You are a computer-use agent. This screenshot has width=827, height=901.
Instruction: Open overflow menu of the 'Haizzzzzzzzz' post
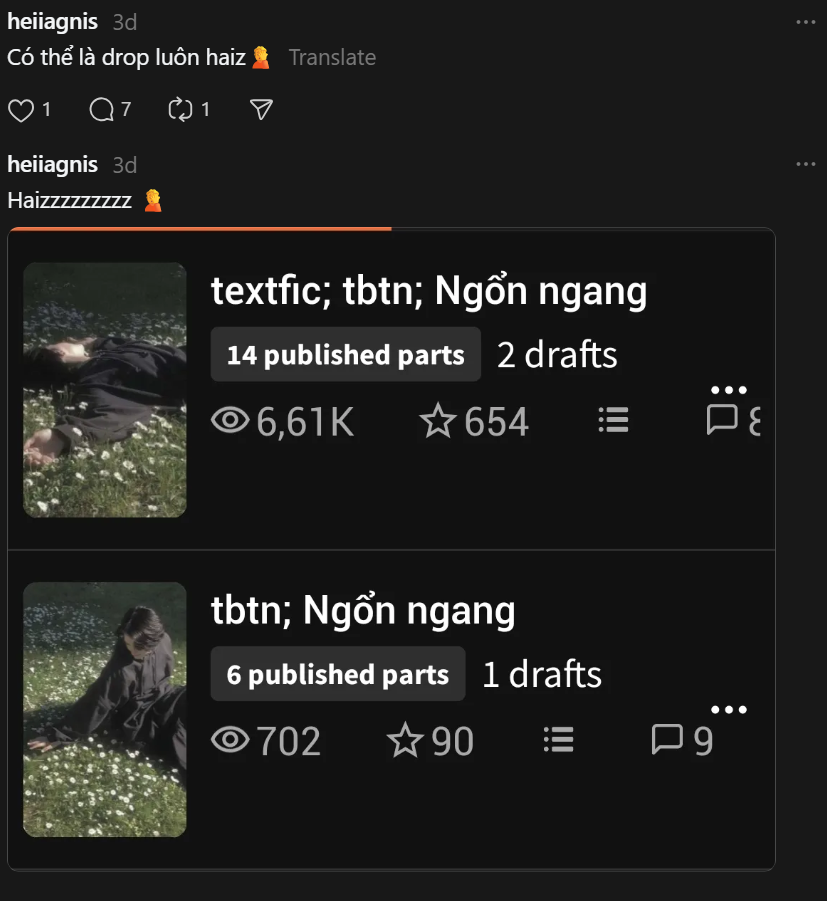[806, 164]
